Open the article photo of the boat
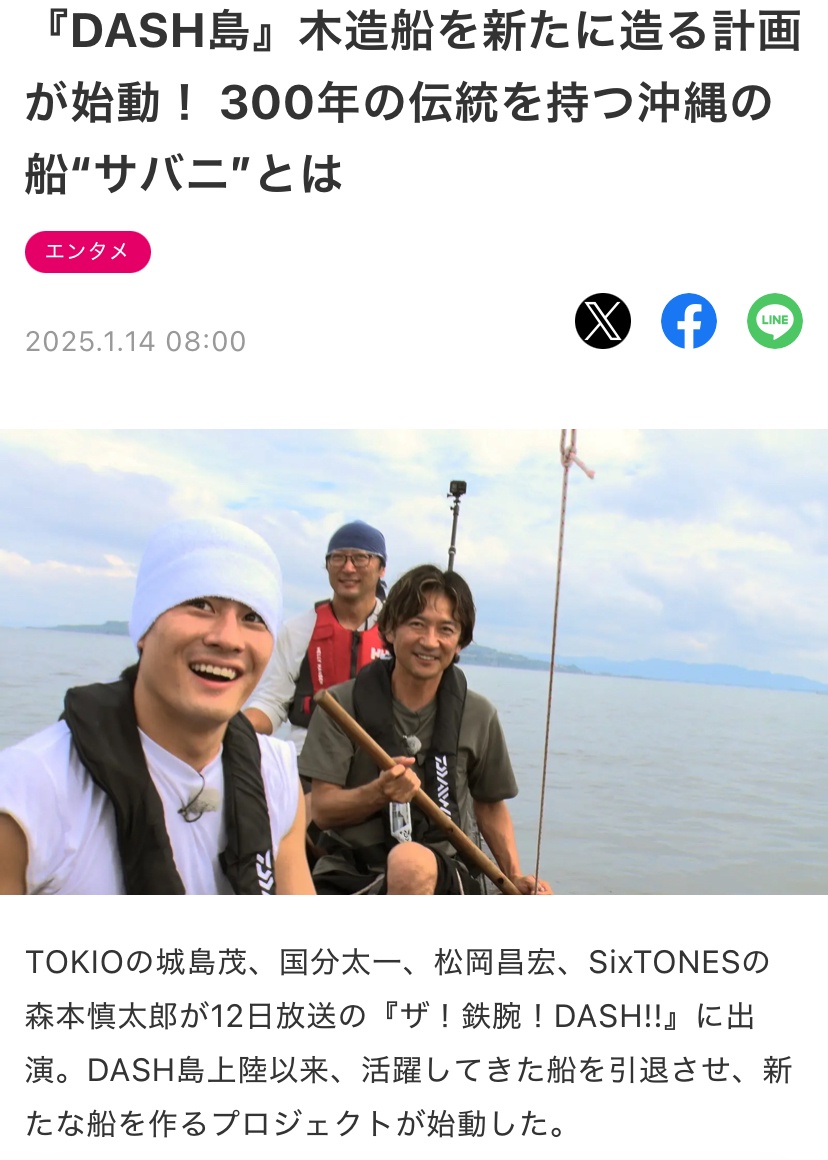Viewport: 828px width, 1160px height. 414,662
